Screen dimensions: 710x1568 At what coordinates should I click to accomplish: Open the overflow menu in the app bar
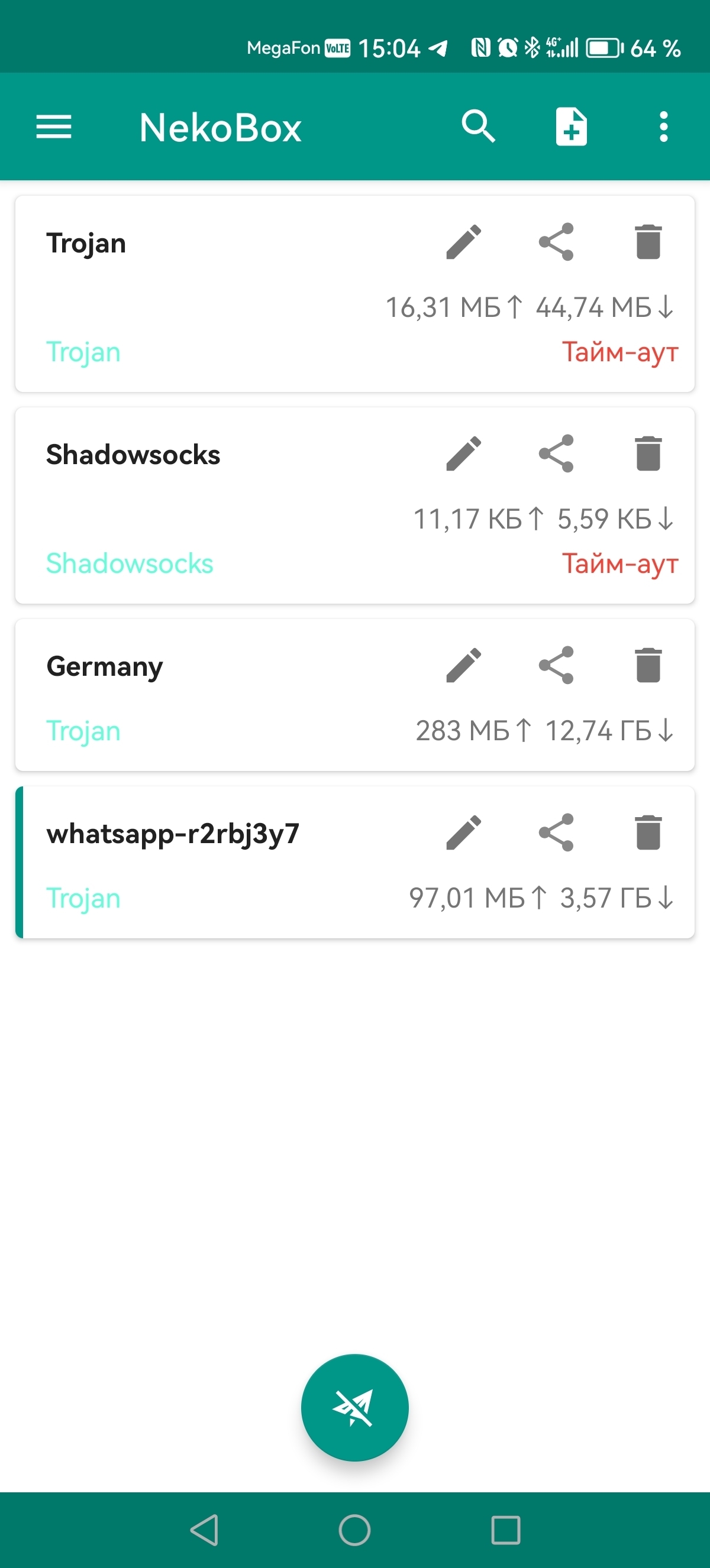[x=663, y=127]
